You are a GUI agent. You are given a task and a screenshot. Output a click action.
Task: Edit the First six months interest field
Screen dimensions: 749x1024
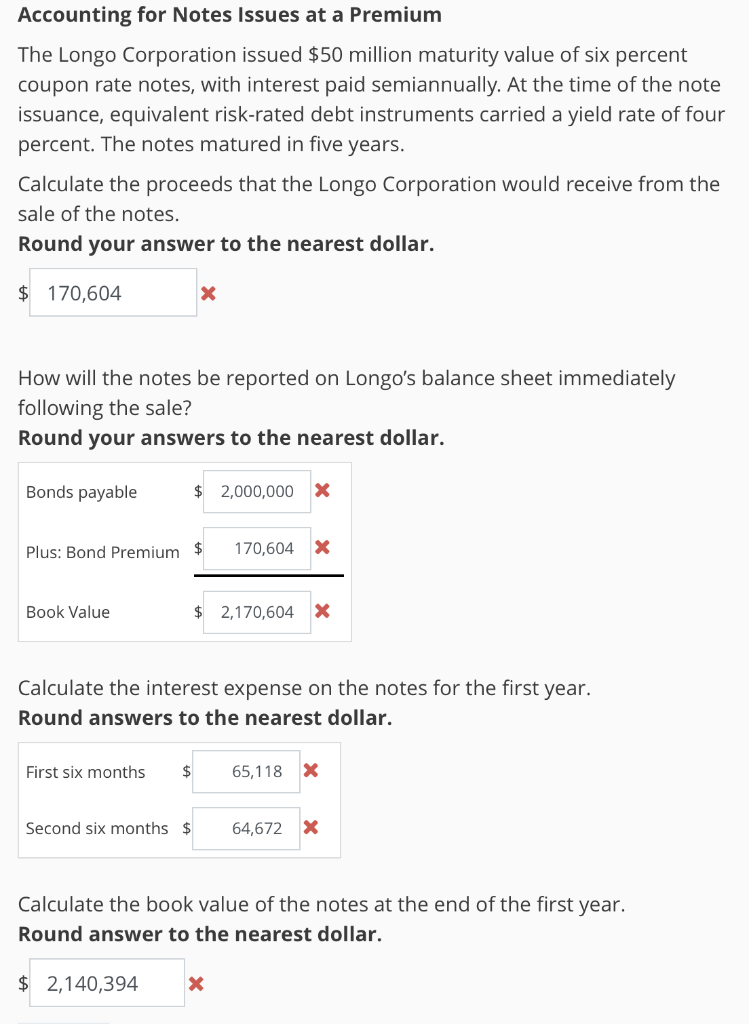(x=246, y=772)
